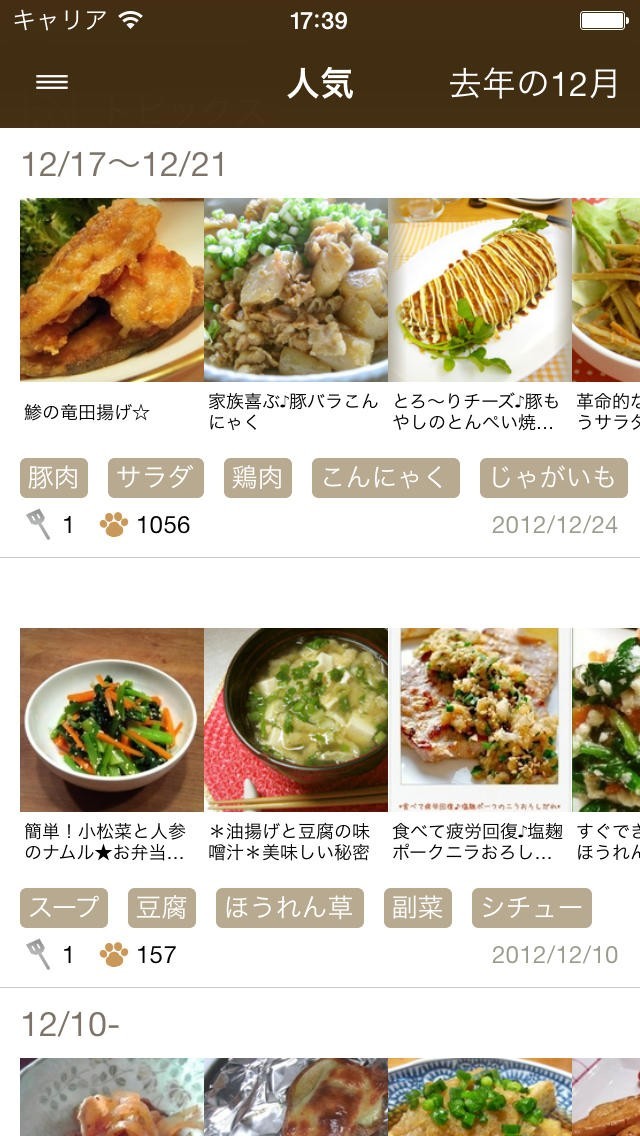Select the 豆腐 tag
The width and height of the screenshot is (640, 1136).
(162, 908)
